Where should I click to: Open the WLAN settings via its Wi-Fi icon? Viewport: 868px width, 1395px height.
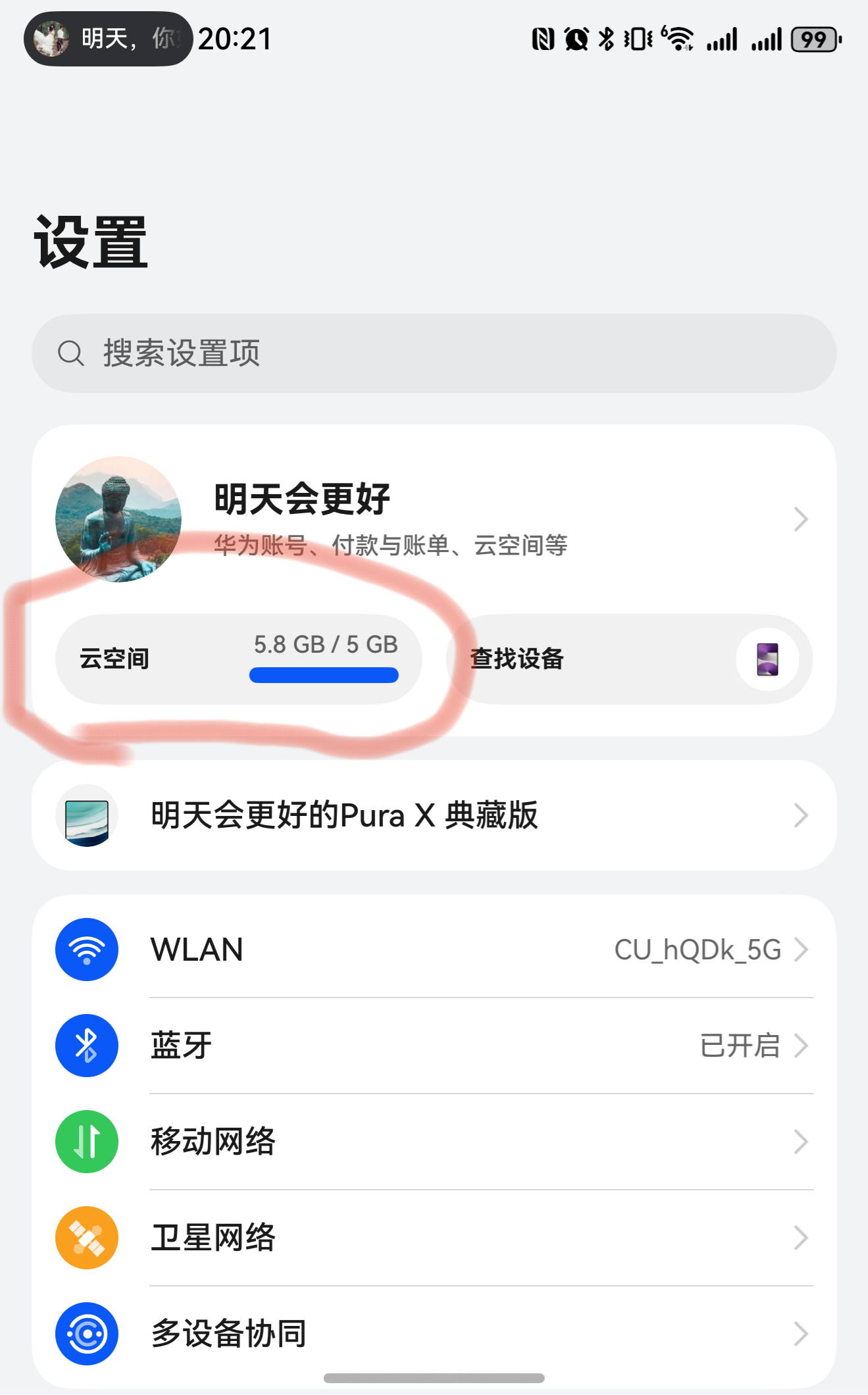[x=86, y=949]
